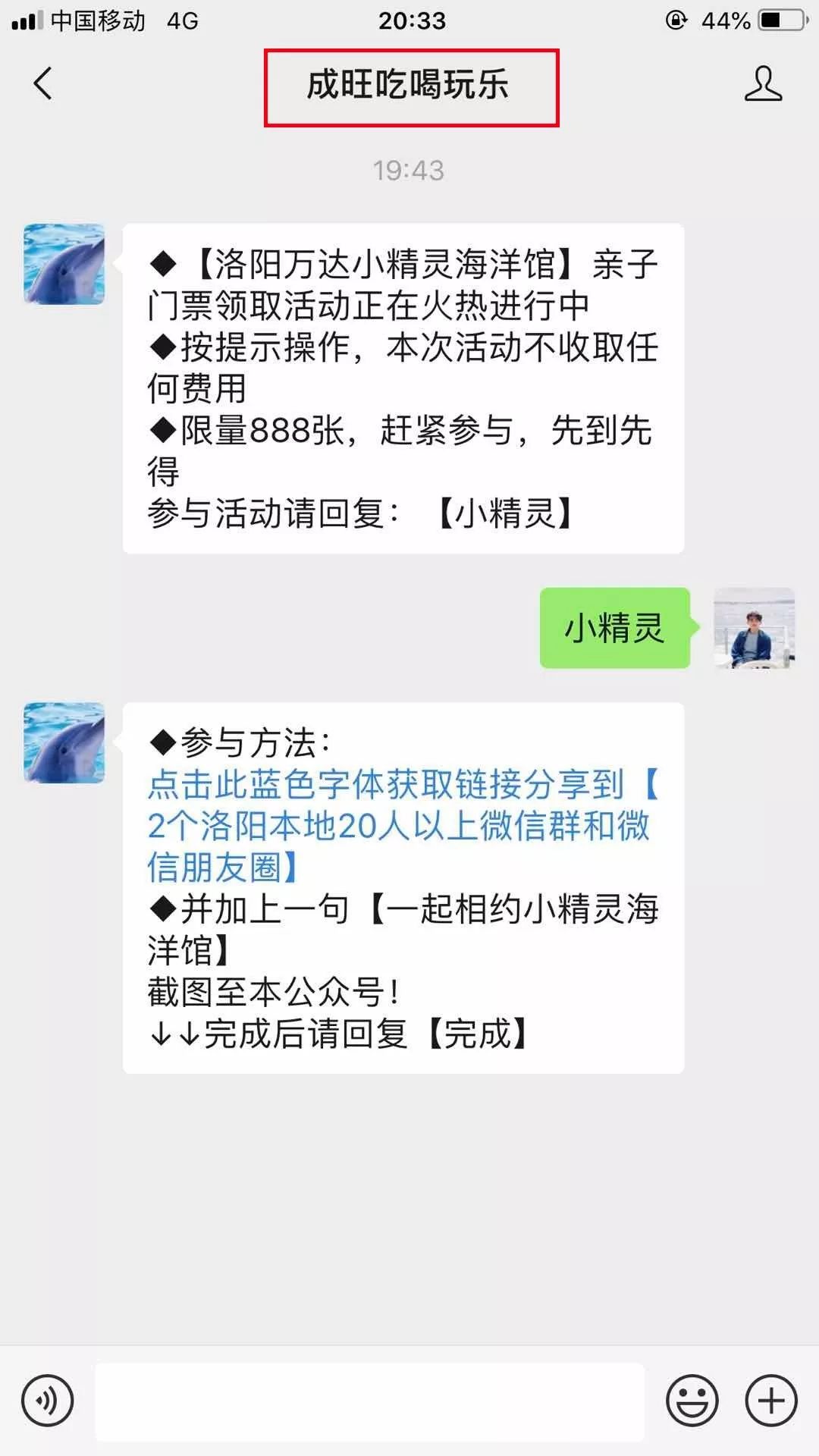Go back from the chat
Viewport: 819px width, 1456px height.
click(43, 83)
